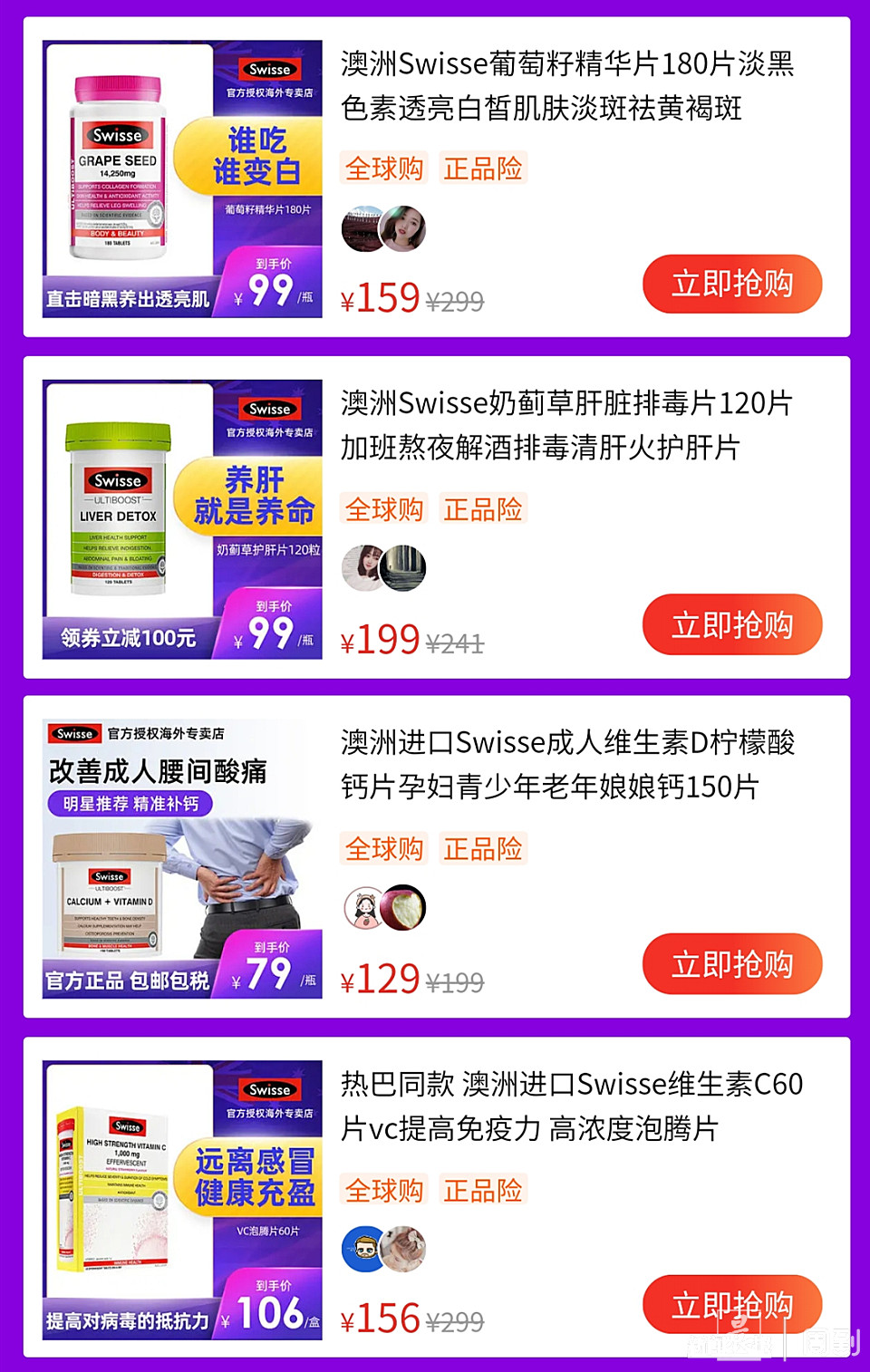Tap 立即抢购 for Swisse liver detox tablets
Screen dimensions: 870x1372
coord(732,624)
